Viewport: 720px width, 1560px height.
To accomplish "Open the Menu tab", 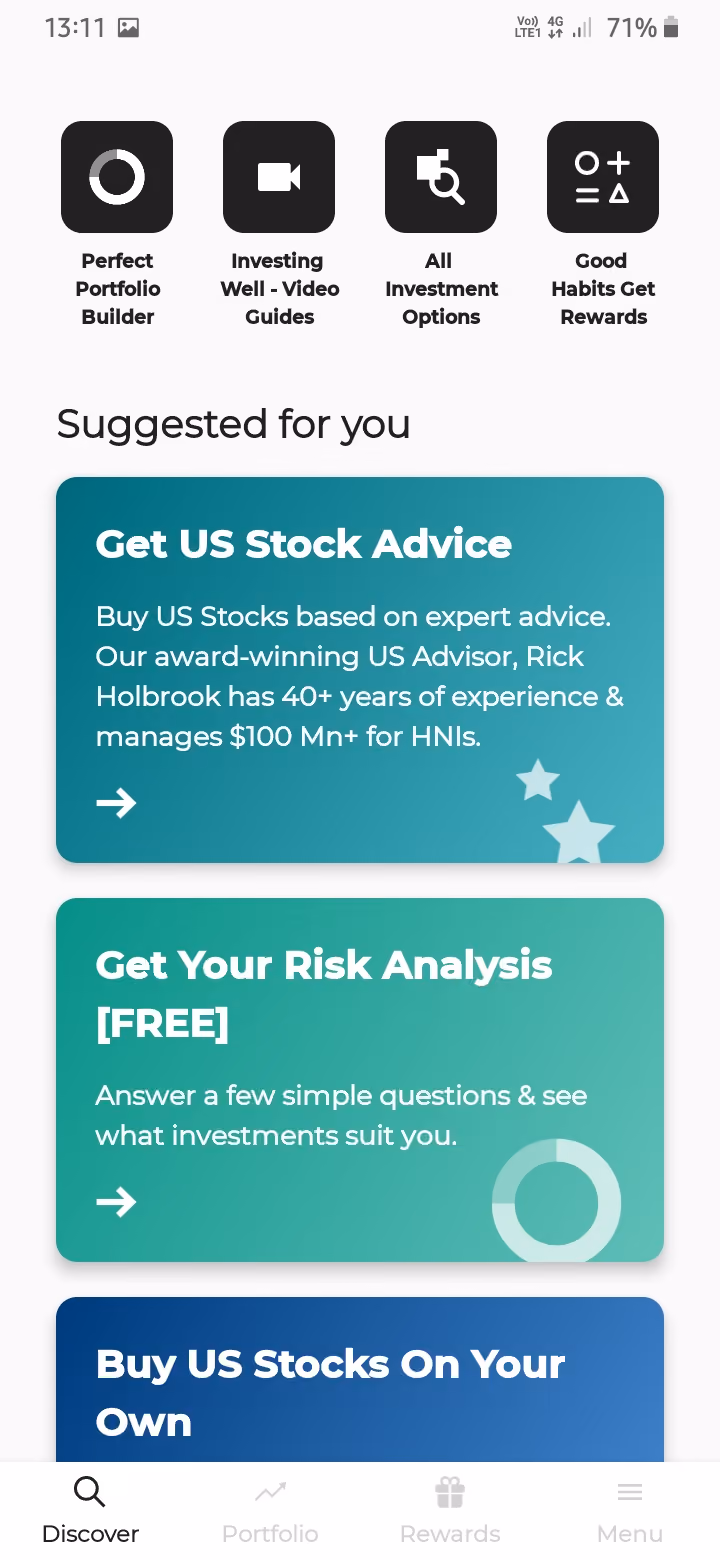I will point(630,1511).
